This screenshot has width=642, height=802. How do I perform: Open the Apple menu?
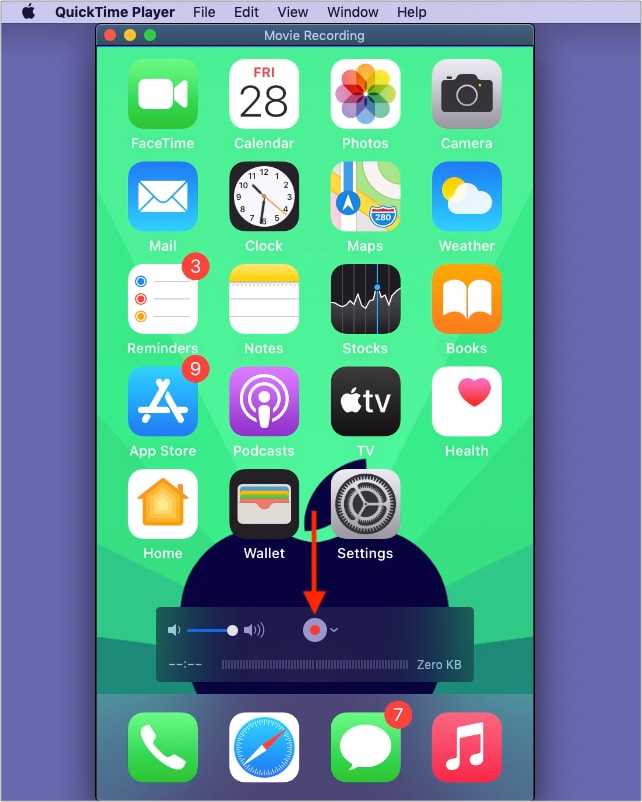(28, 12)
